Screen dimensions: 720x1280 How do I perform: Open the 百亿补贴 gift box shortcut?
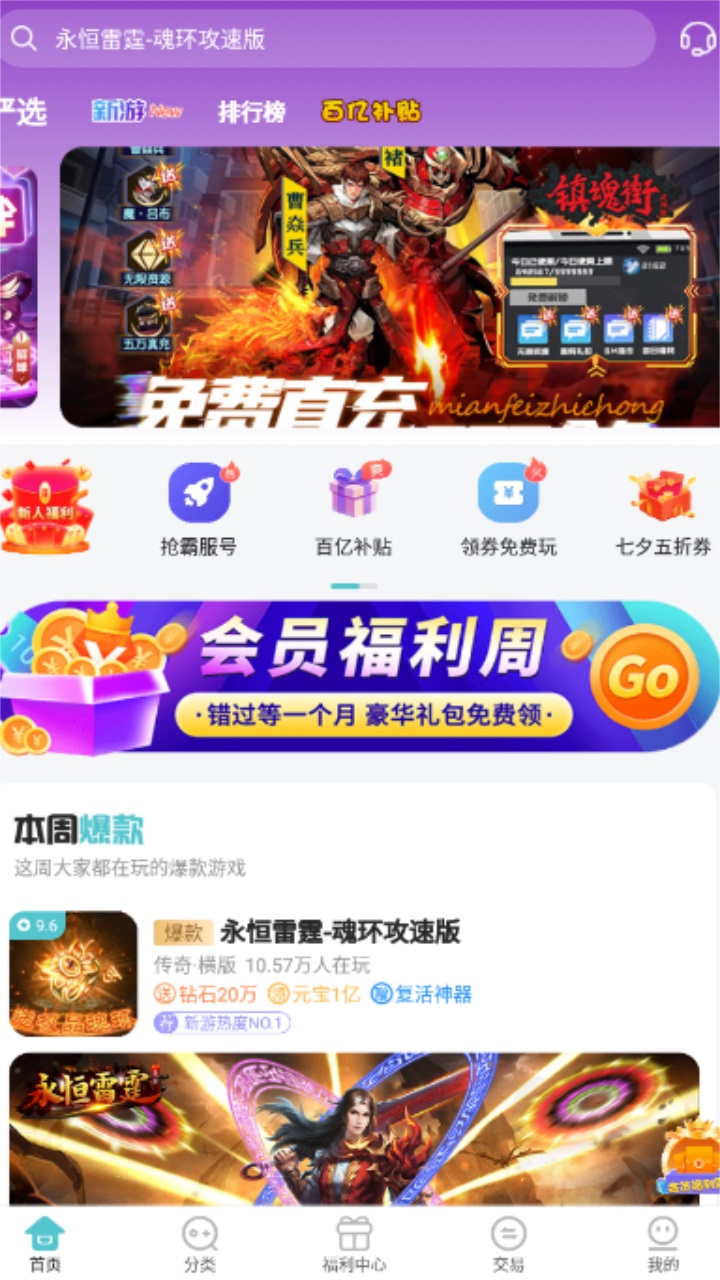click(353, 510)
